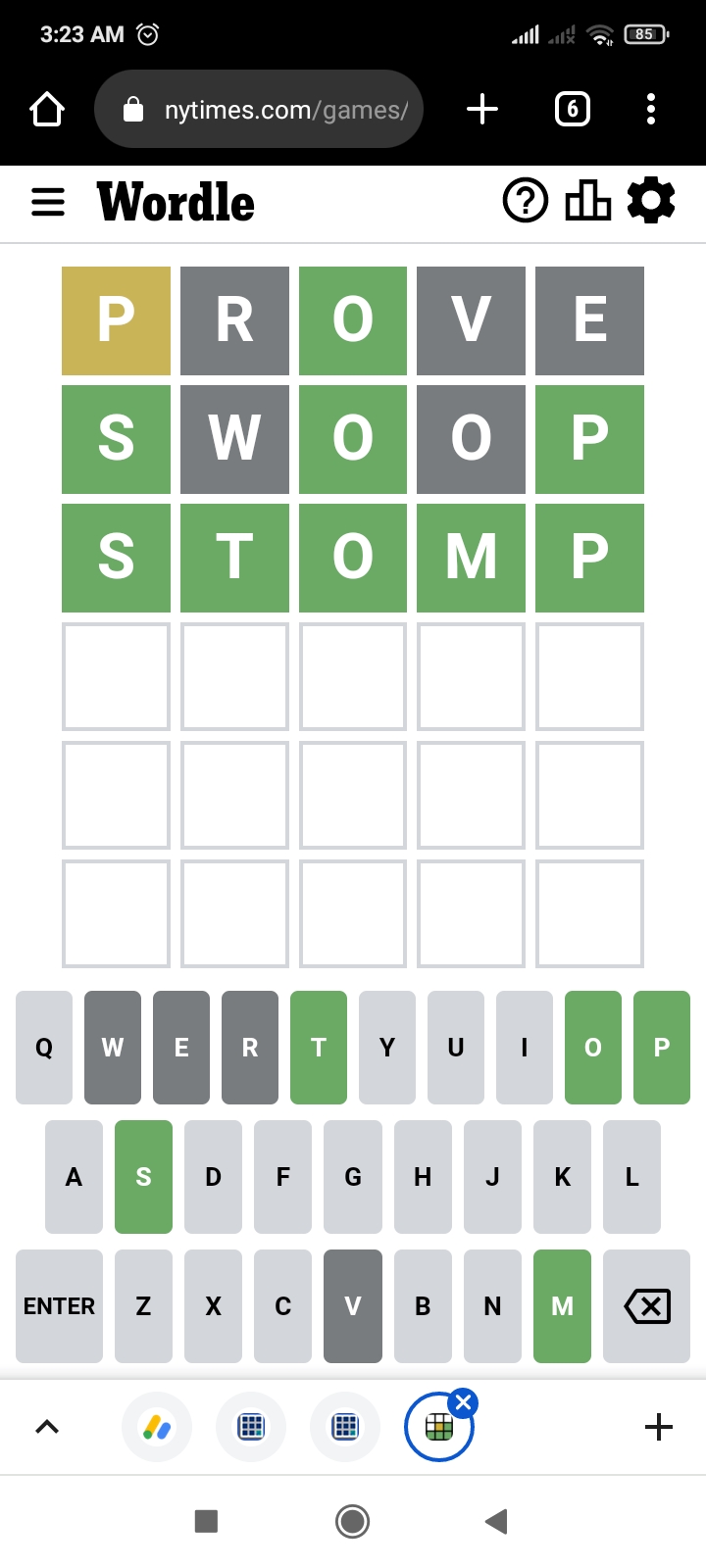Add a new tab from the bottom strip plus
Screen dimensions: 706x1568
click(x=659, y=1427)
